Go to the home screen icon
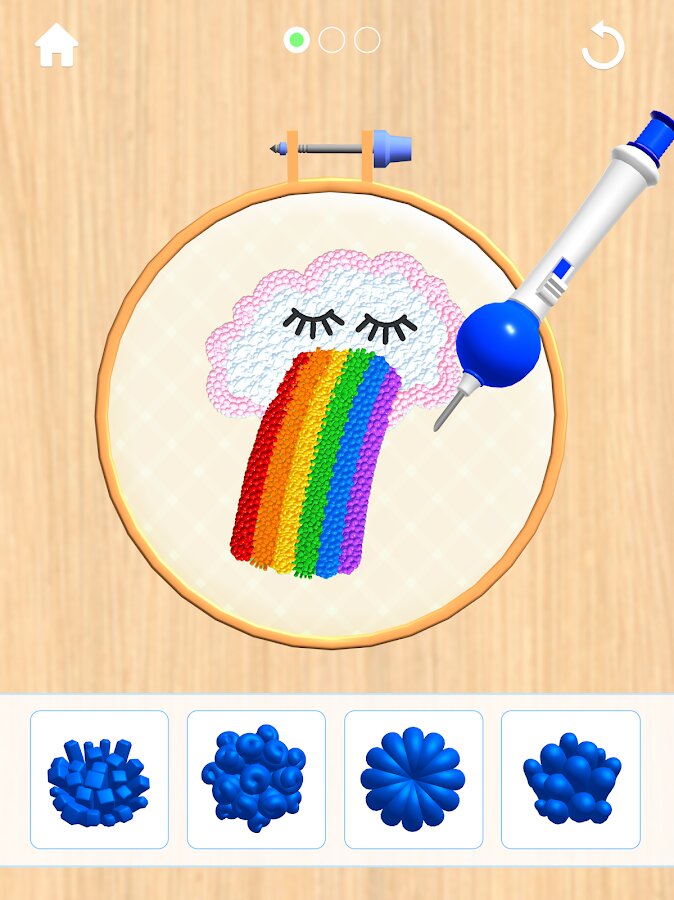Viewport: 674px width, 900px height. pos(57,45)
